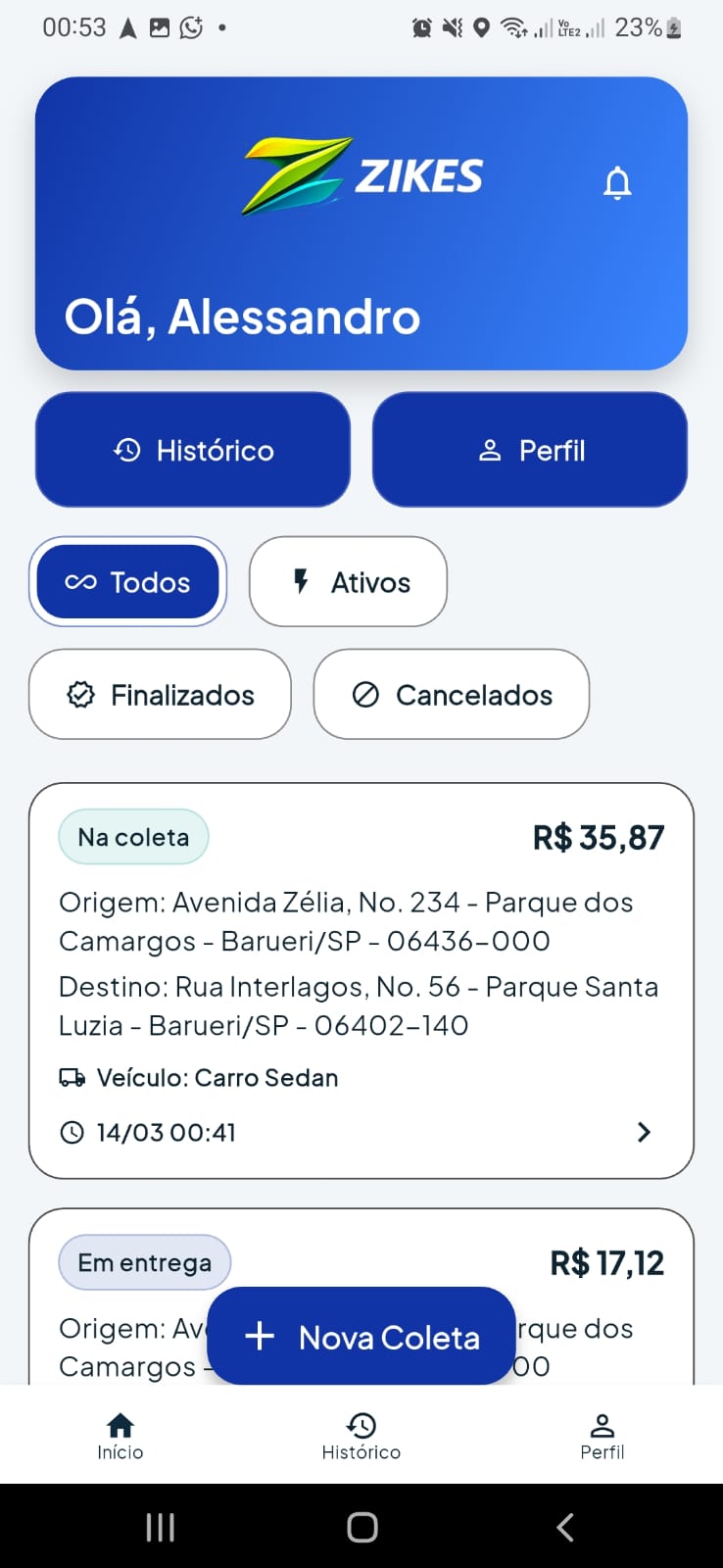
Task: Tap the Em entrega order card
Action: coord(143,1262)
